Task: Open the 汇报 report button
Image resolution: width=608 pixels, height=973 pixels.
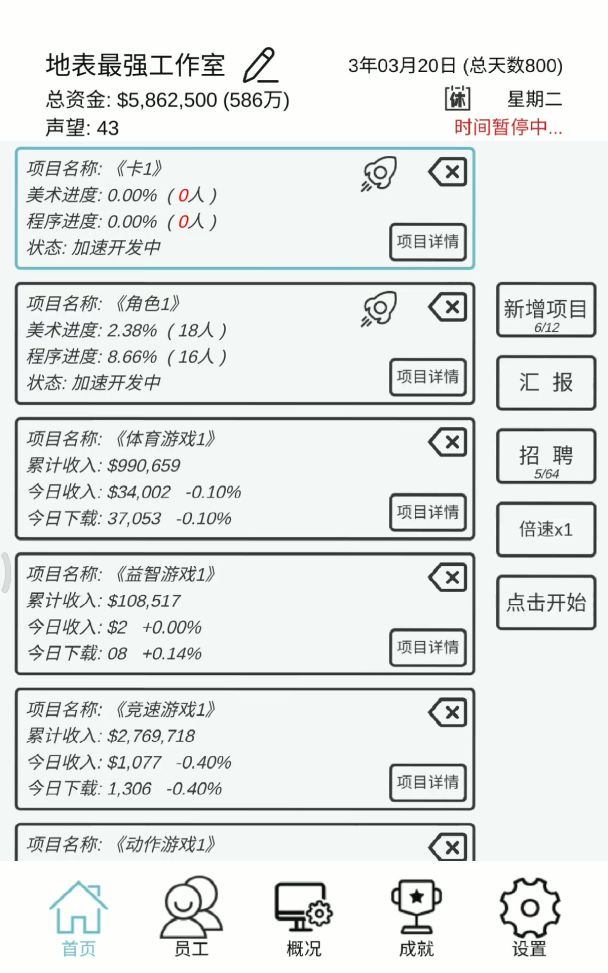Action: [x=546, y=382]
